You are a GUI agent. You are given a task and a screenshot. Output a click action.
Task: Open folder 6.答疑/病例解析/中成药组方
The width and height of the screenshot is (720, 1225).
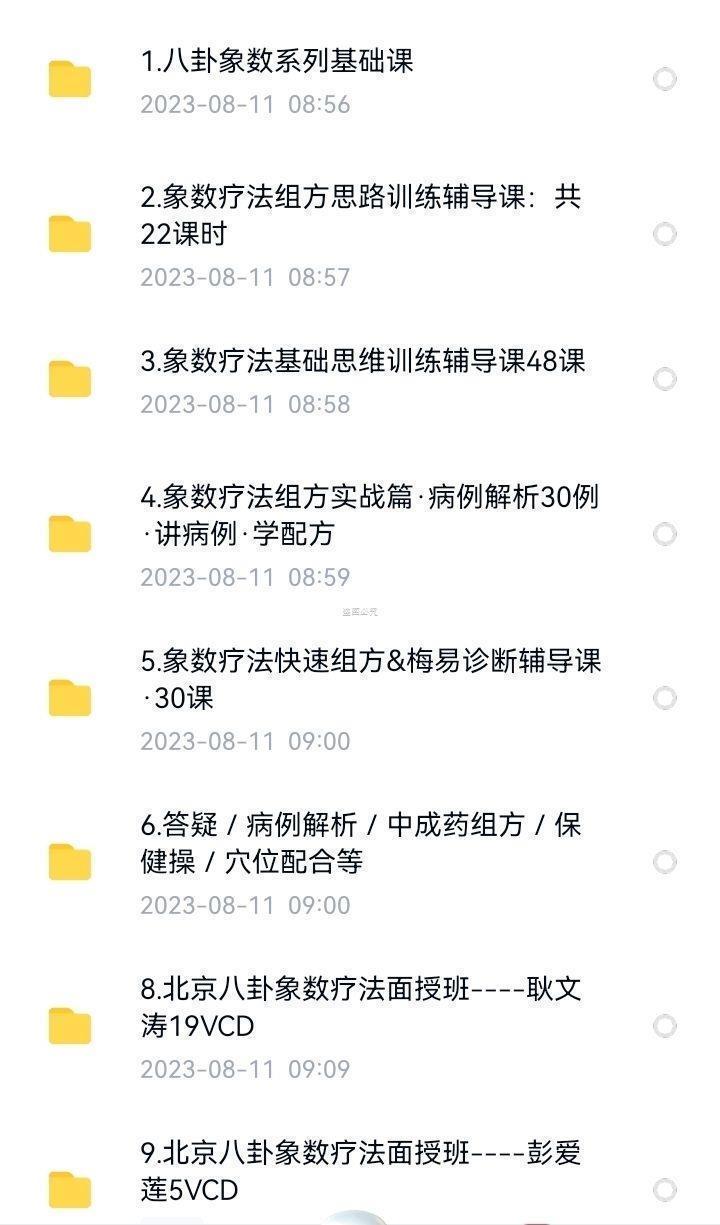pyautogui.click(x=360, y=843)
